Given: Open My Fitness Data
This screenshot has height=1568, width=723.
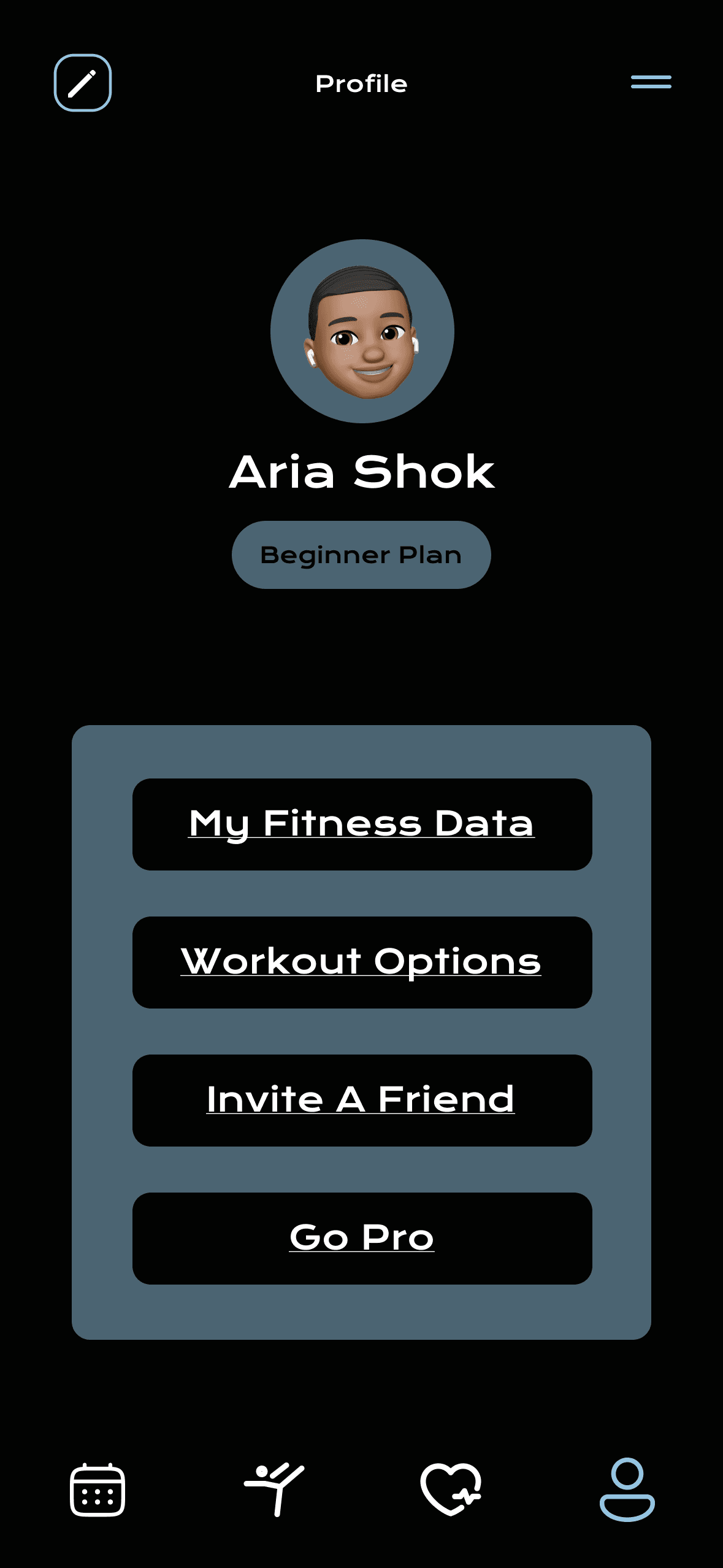Looking at the screenshot, I should 362,824.
